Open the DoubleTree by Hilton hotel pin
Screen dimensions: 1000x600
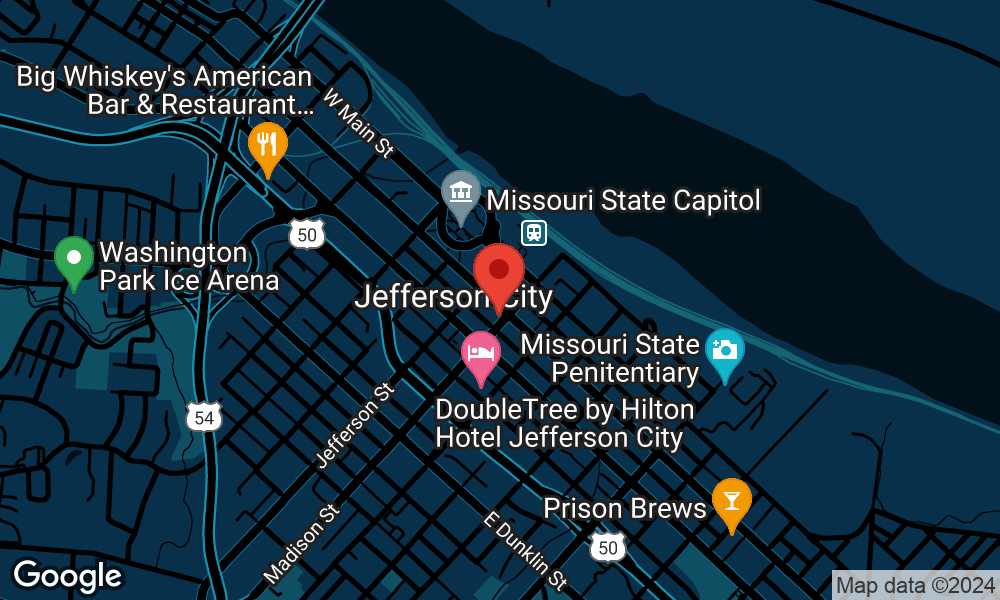[481, 354]
